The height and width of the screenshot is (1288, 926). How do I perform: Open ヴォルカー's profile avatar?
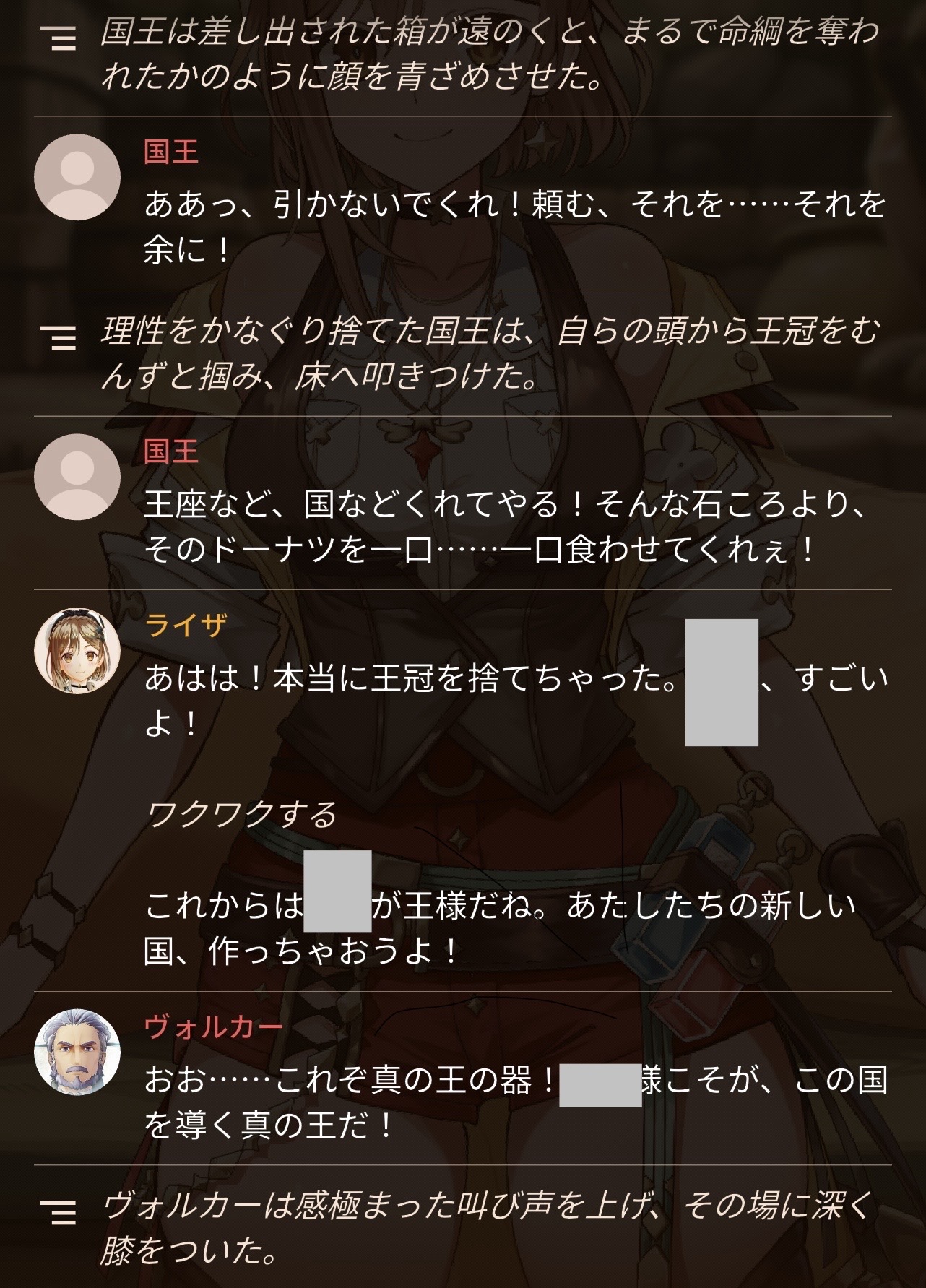tap(77, 1052)
